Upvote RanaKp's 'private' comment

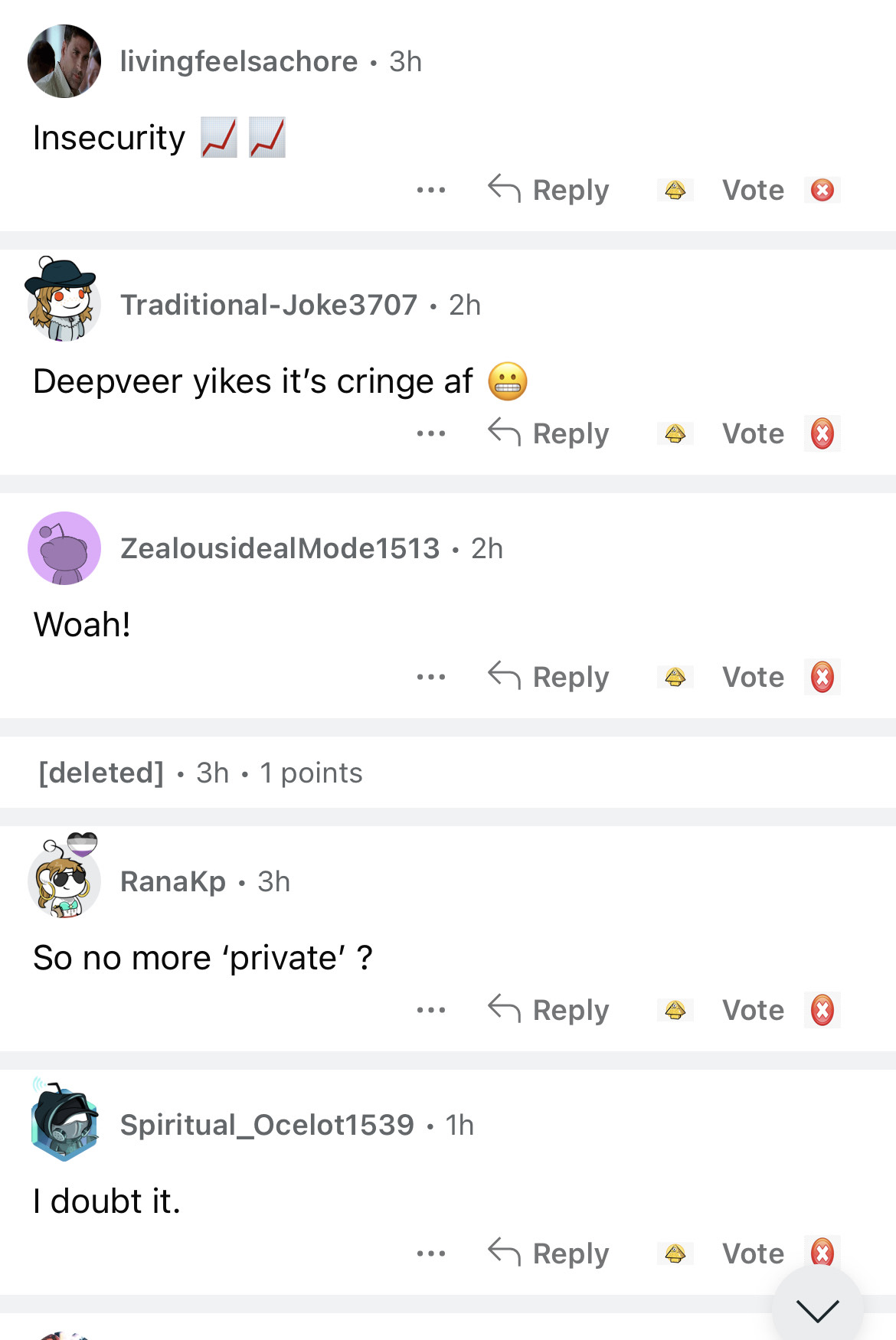coord(675,1010)
